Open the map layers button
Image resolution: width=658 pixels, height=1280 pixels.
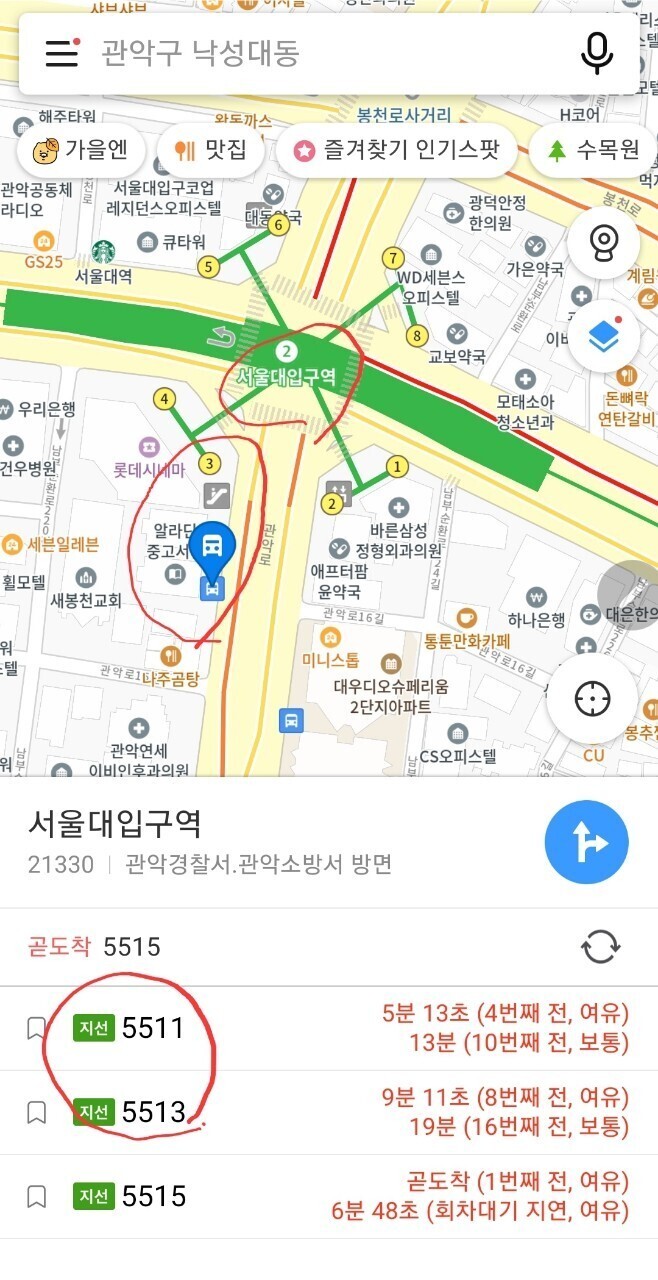(603, 336)
